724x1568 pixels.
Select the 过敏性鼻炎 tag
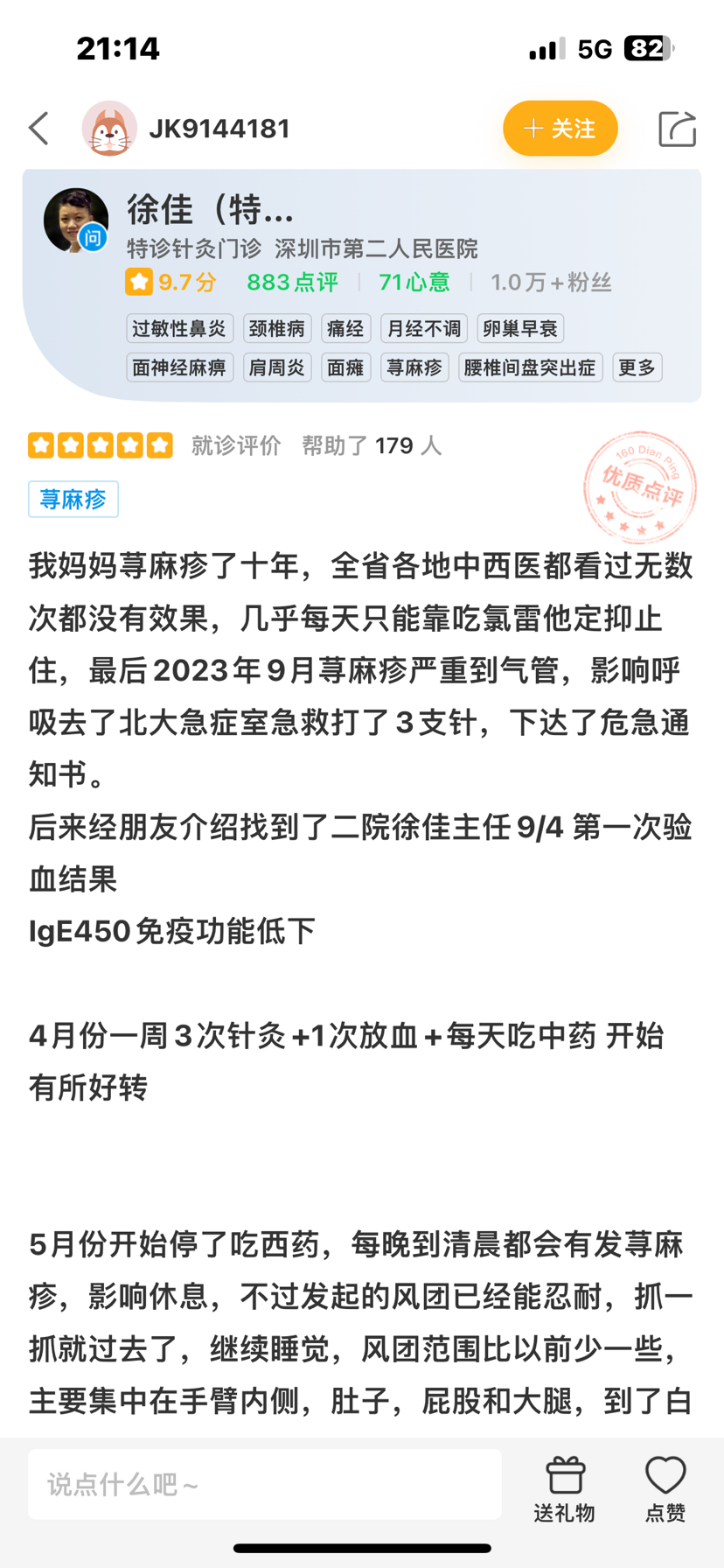(x=179, y=329)
